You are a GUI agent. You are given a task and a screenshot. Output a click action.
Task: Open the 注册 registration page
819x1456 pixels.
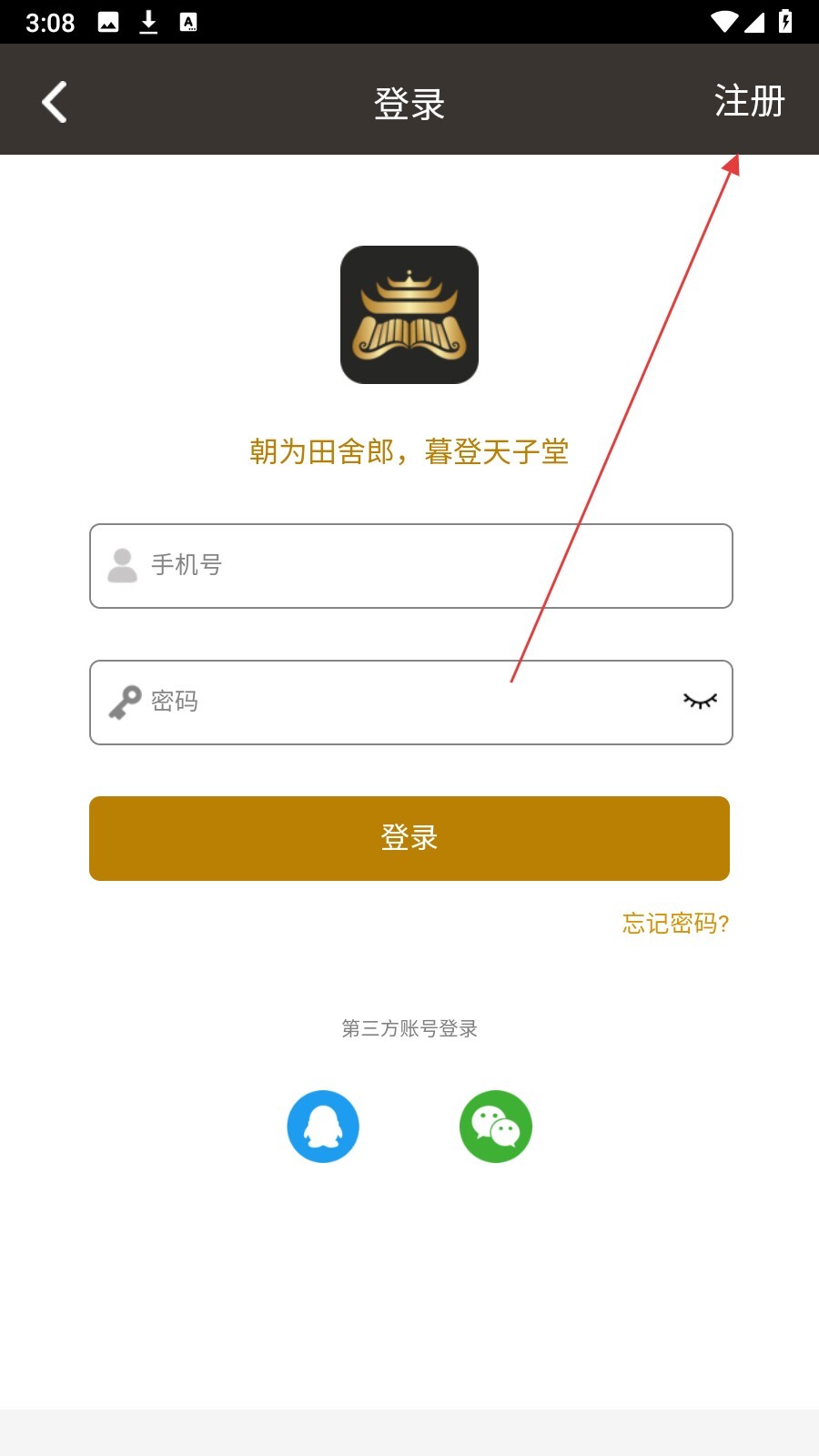749,101
